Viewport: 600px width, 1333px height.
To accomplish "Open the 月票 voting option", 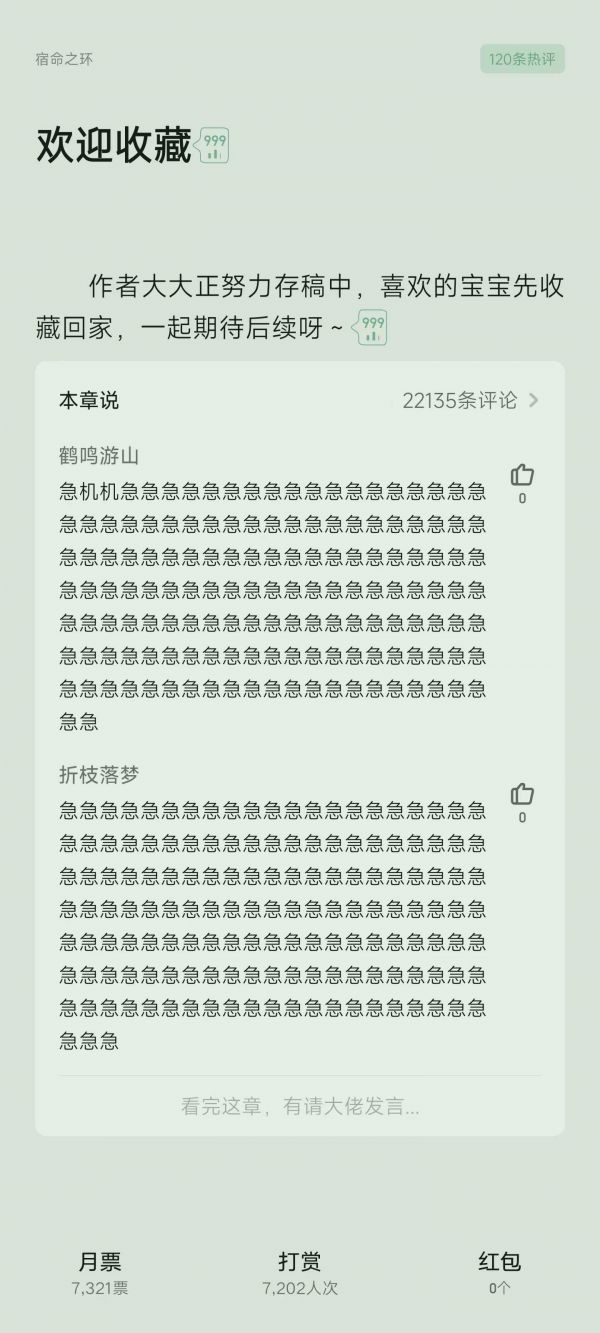I will coord(100,1274).
